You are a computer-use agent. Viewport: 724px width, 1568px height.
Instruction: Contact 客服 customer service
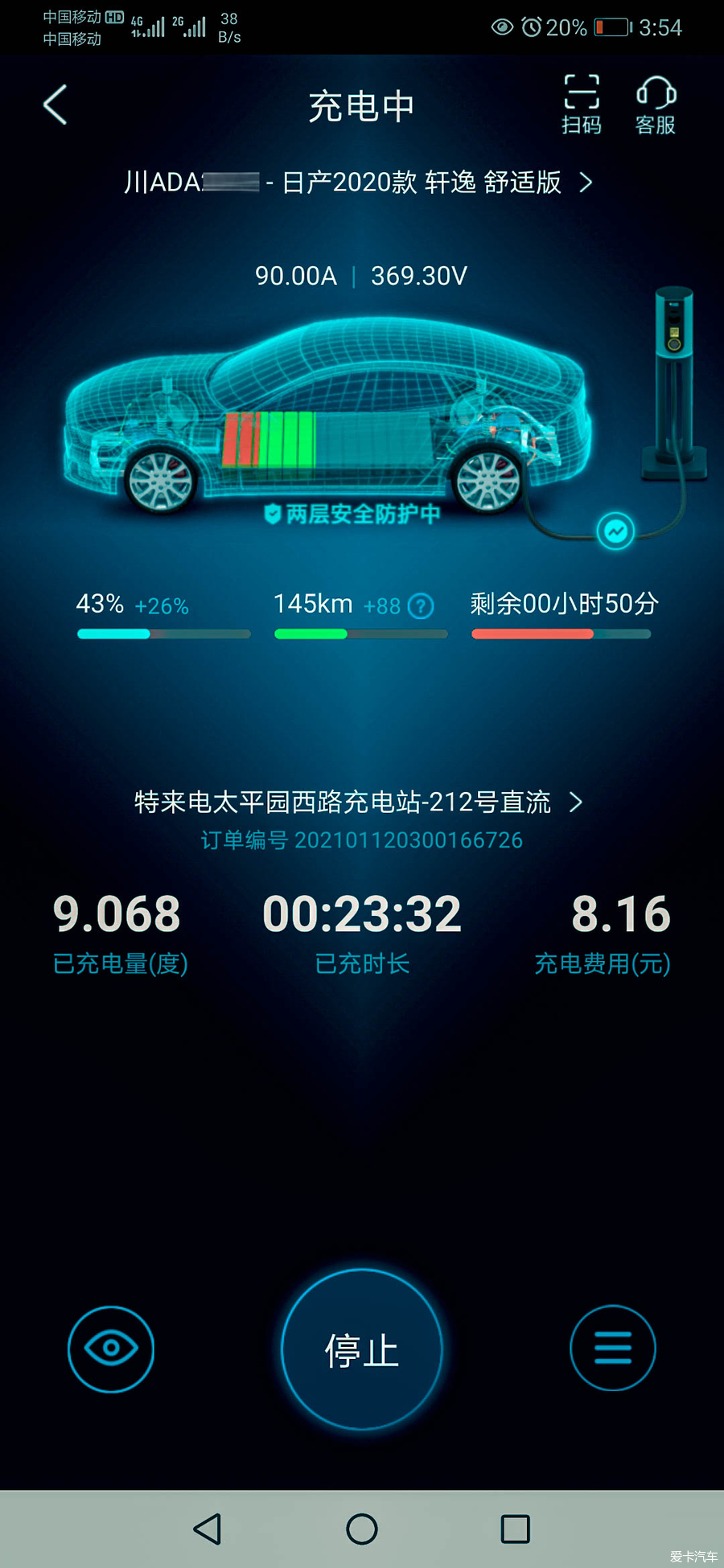(x=656, y=105)
